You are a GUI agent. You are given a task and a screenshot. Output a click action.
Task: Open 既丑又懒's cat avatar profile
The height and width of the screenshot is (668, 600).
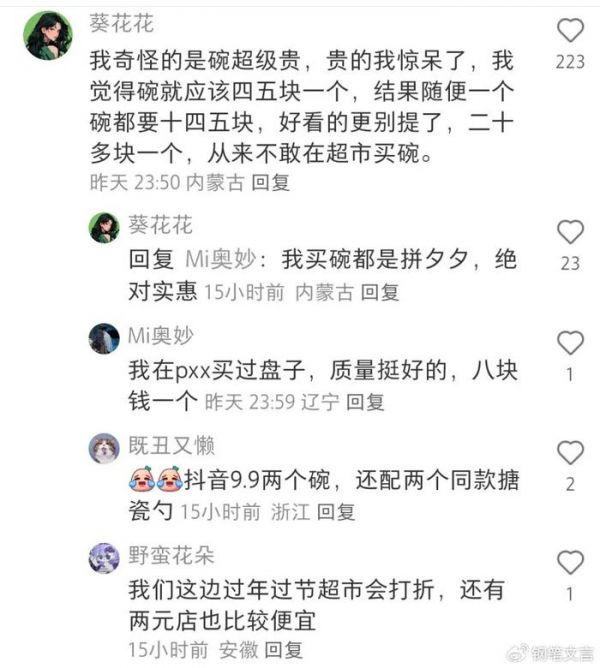[104, 448]
